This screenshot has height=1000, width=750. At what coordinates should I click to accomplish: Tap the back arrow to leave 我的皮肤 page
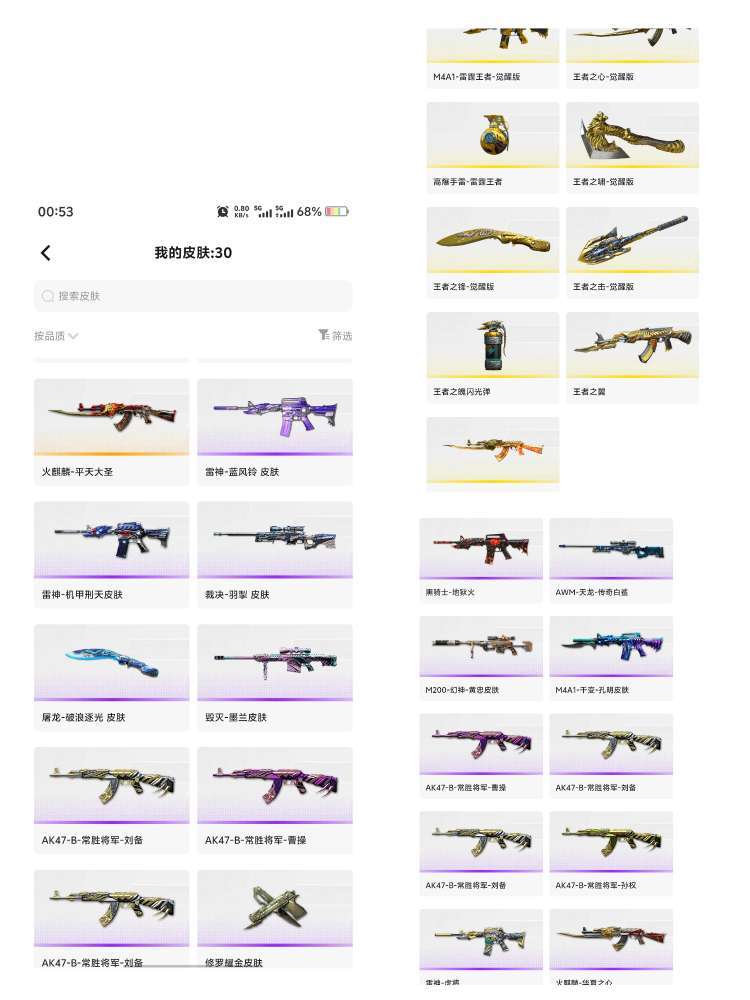click(45, 253)
